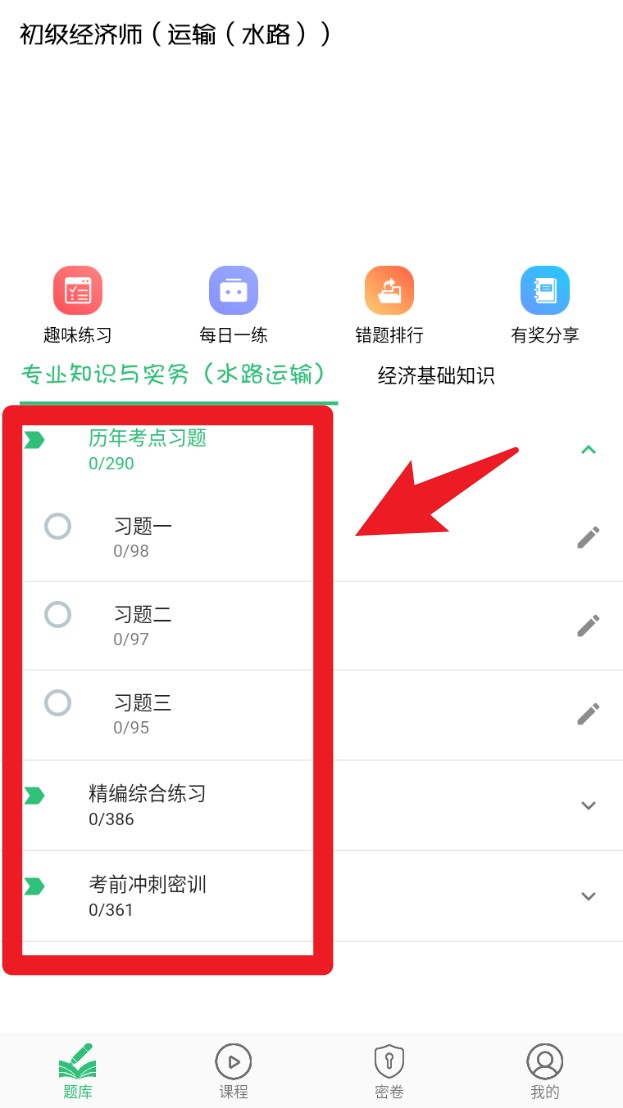The image size is (623, 1108).
Task: Select 专业知识与实务(水路运输) tab
Action: coord(174,375)
